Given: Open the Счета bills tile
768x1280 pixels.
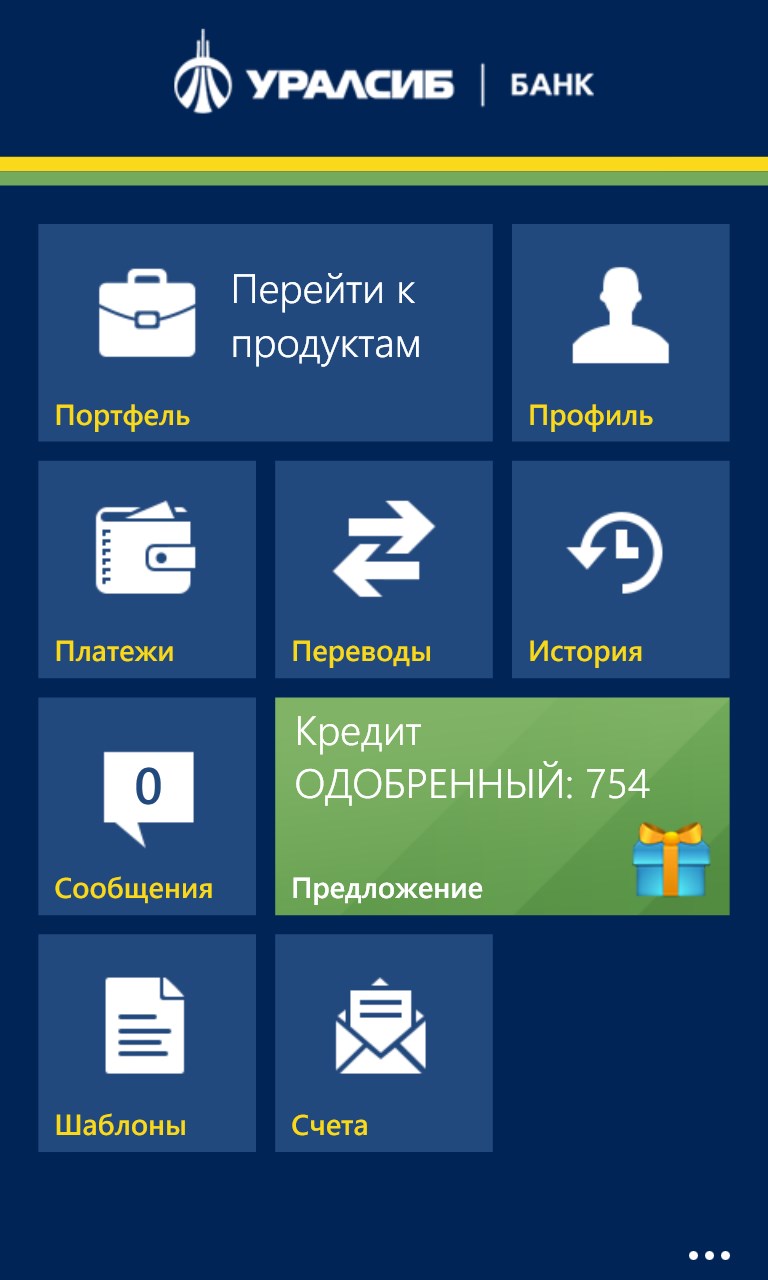Looking at the screenshot, I should 383,1043.
